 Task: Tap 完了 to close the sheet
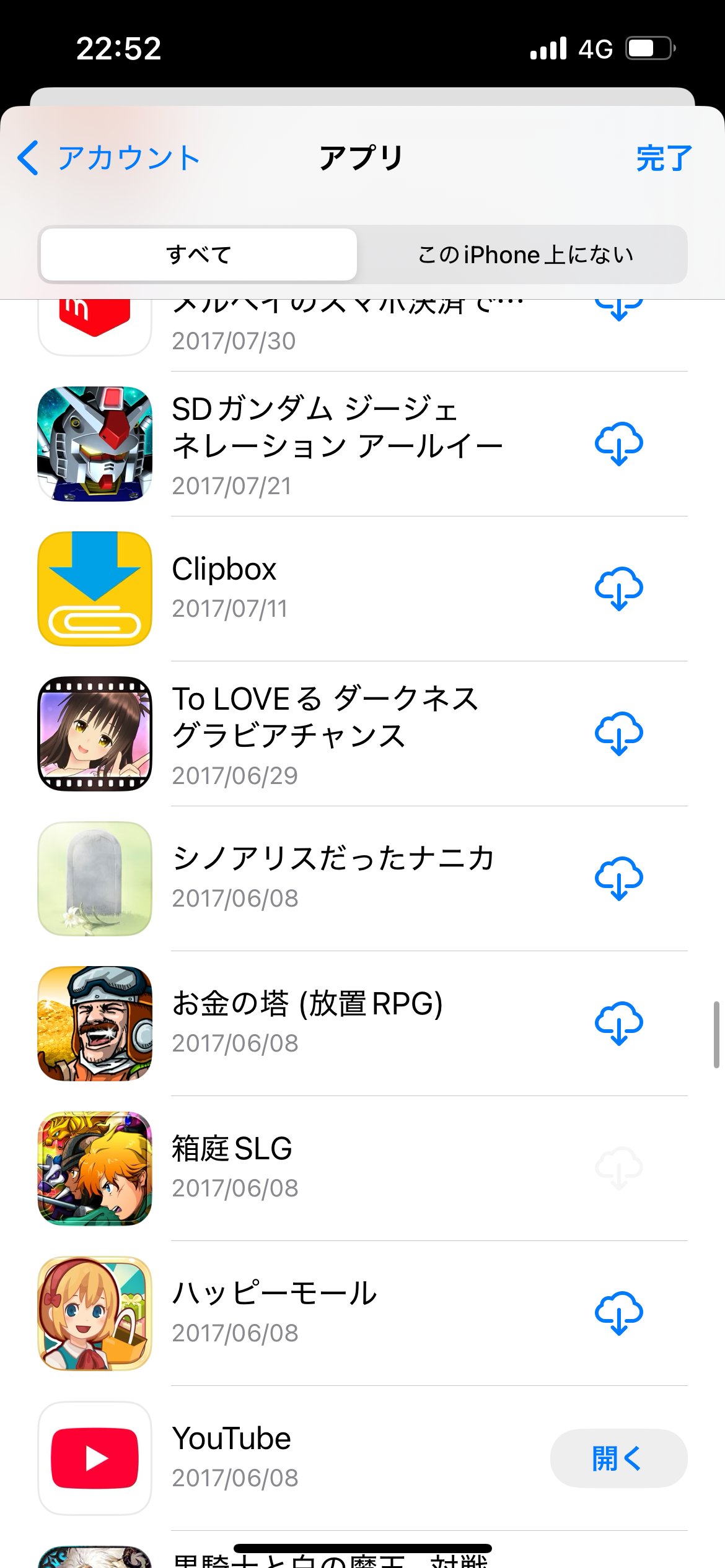click(664, 158)
